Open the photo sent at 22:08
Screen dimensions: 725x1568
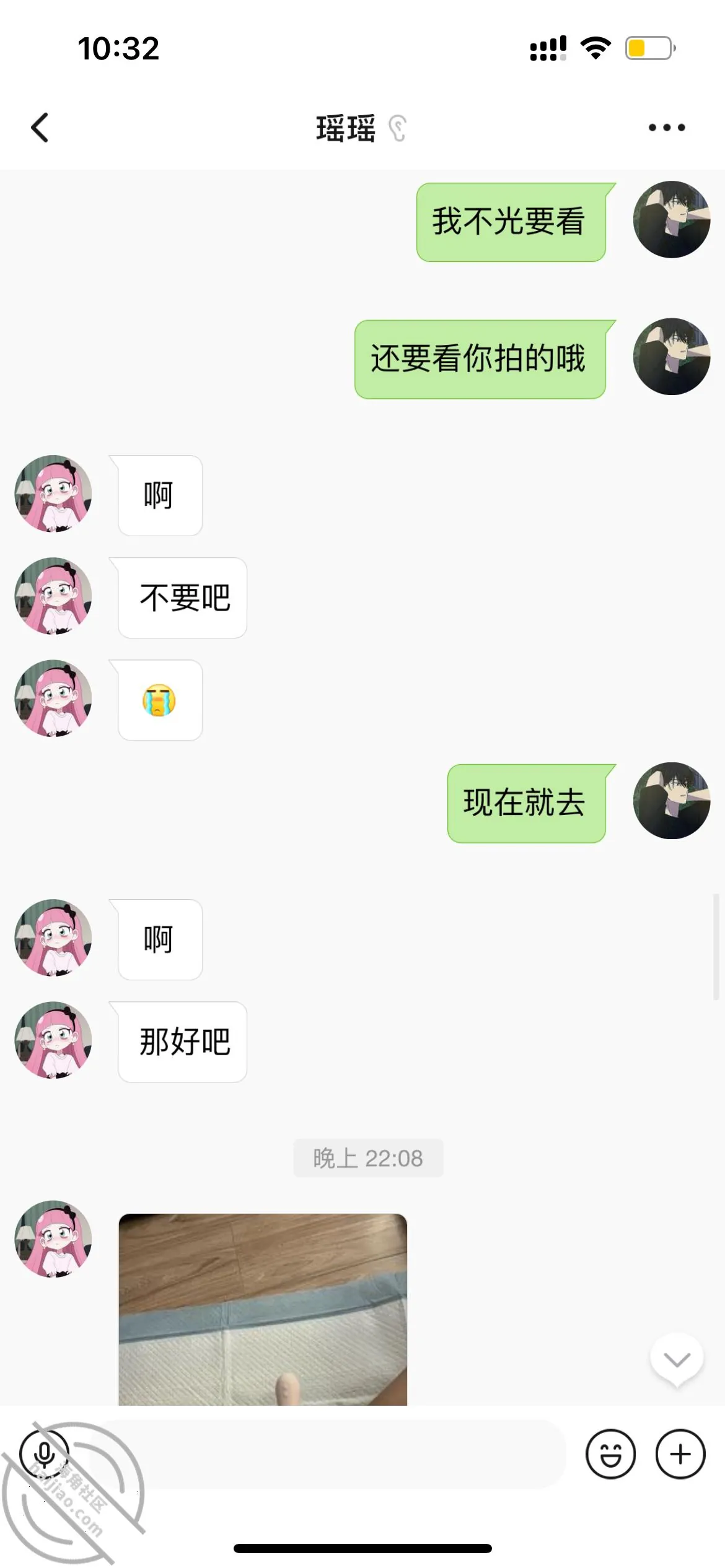pos(263,1309)
